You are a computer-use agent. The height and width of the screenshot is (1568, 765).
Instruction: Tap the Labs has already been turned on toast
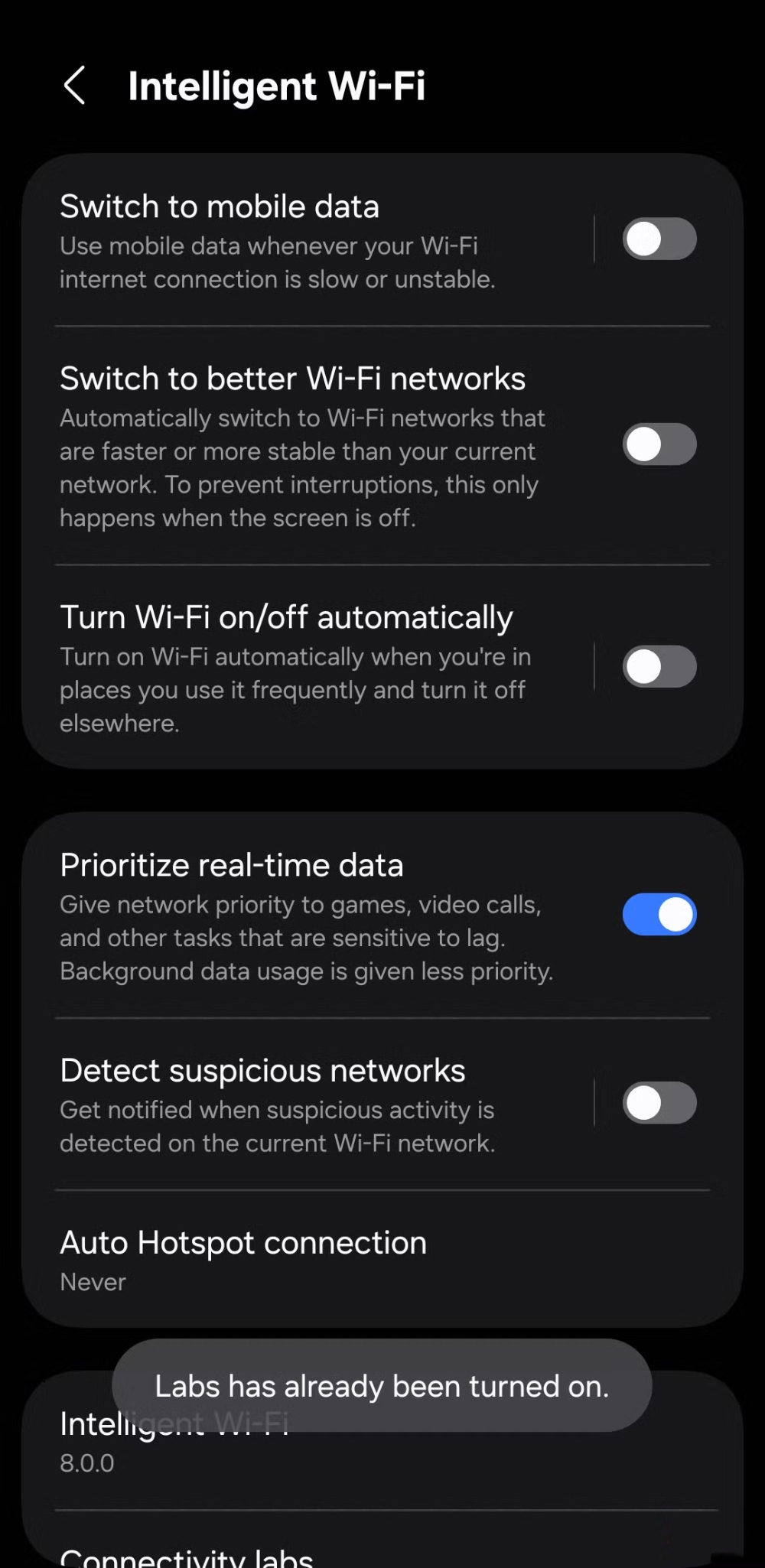point(381,1385)
